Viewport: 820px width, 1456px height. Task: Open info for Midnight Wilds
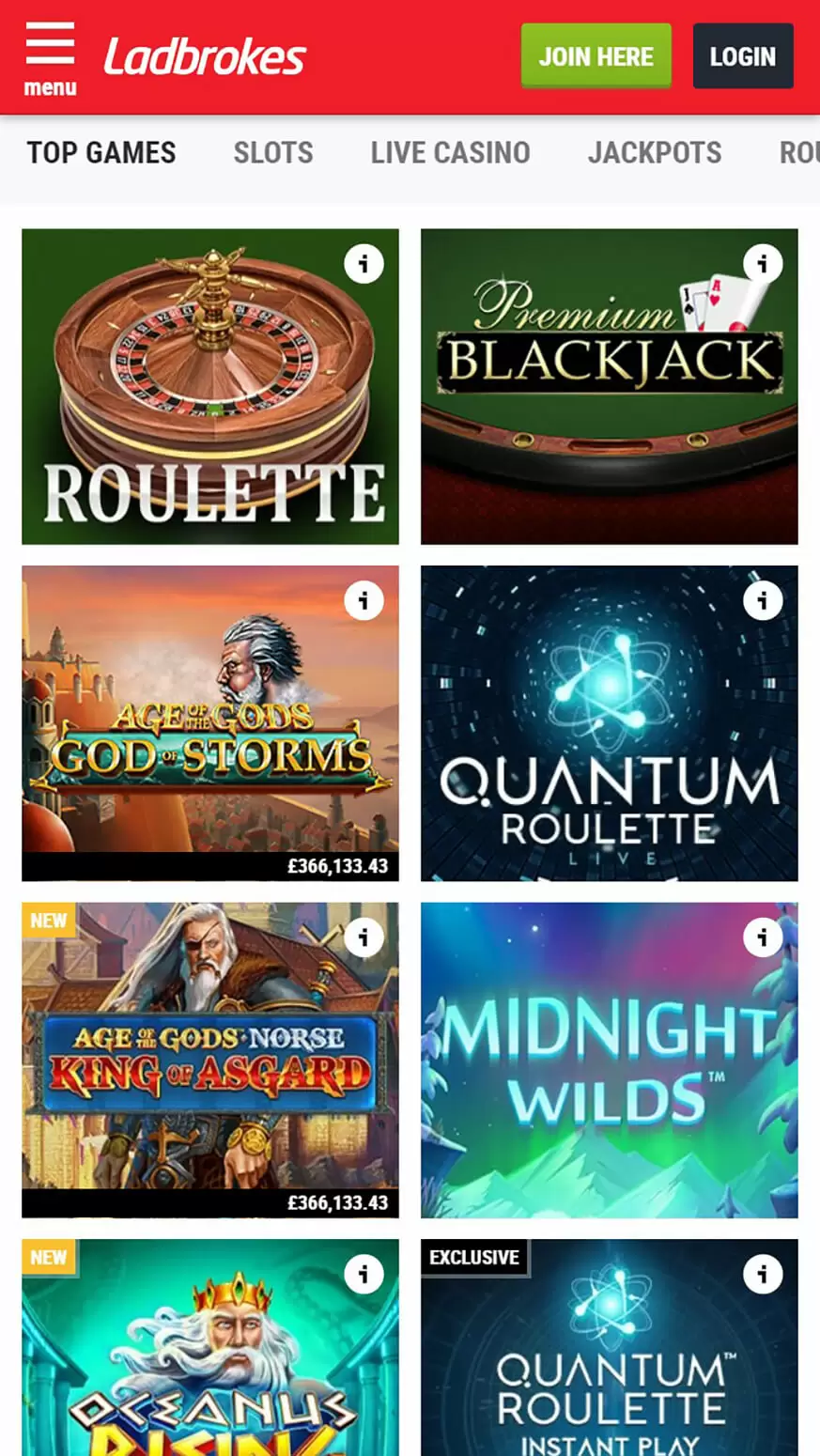pos(763,936)
